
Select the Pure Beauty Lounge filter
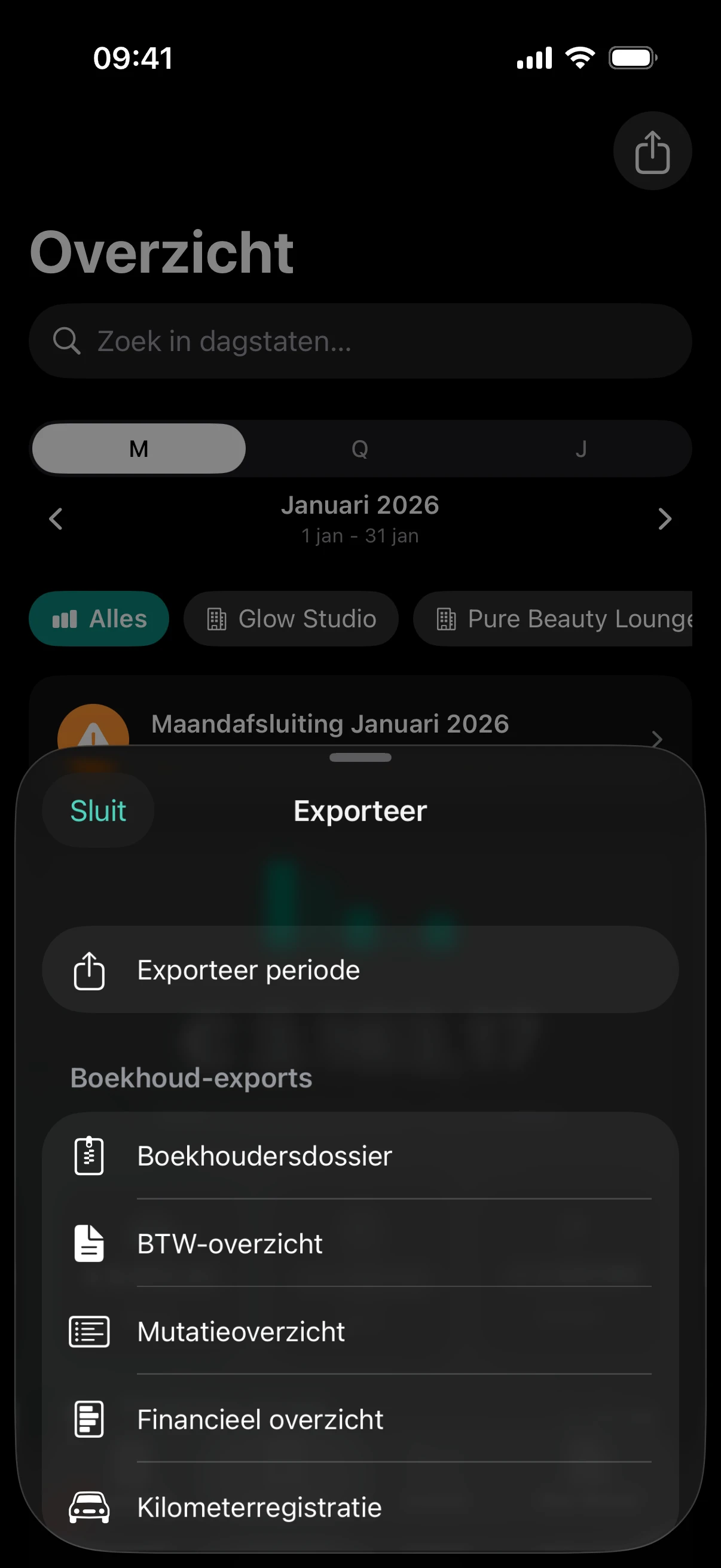coord(560,618)
